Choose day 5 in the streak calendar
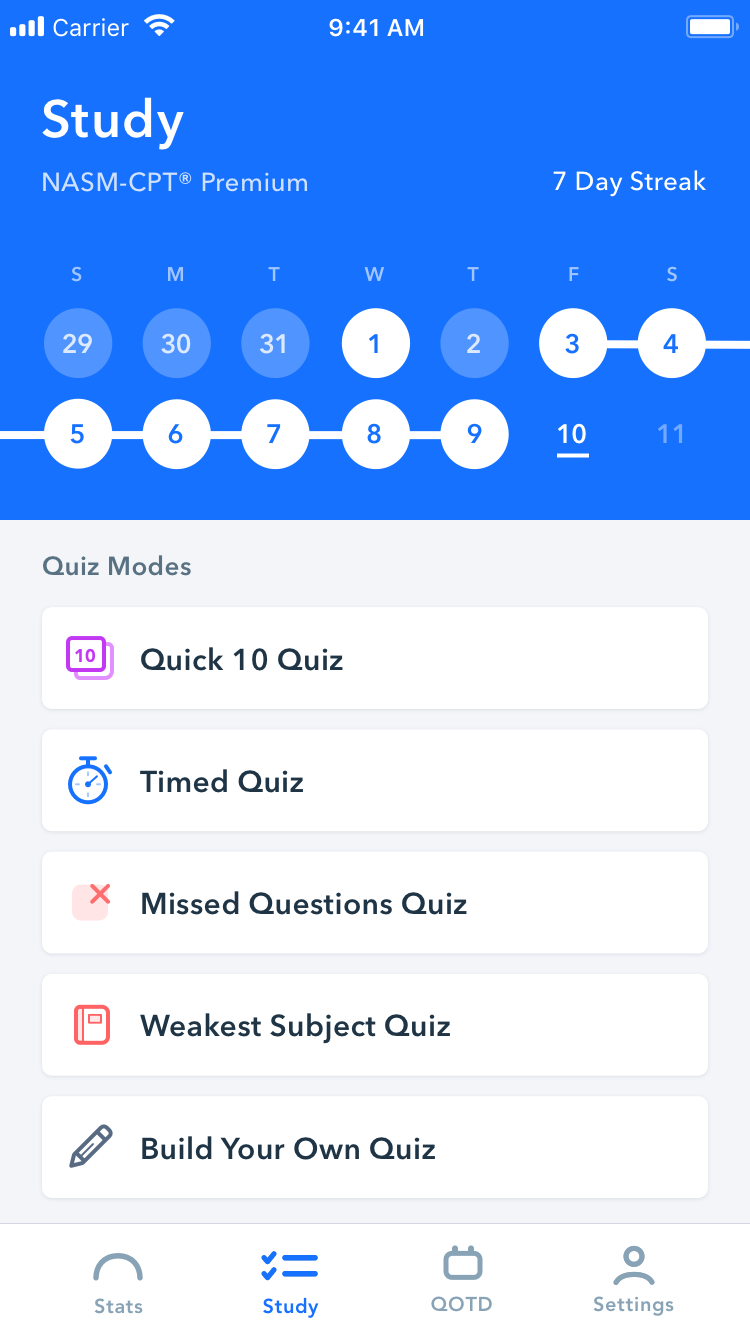 (77, 434)
